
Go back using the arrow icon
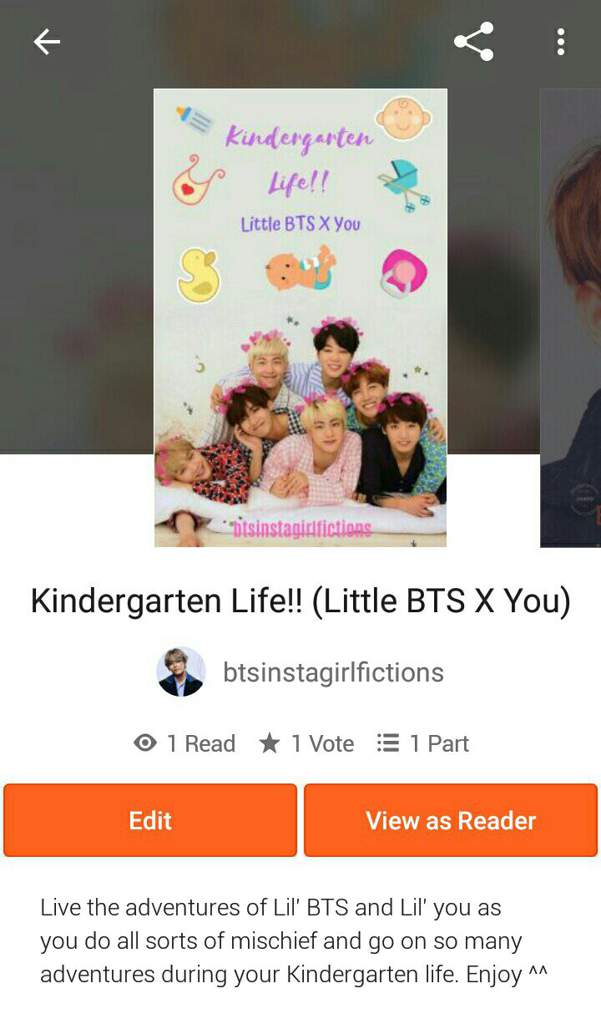click(47, 42)
